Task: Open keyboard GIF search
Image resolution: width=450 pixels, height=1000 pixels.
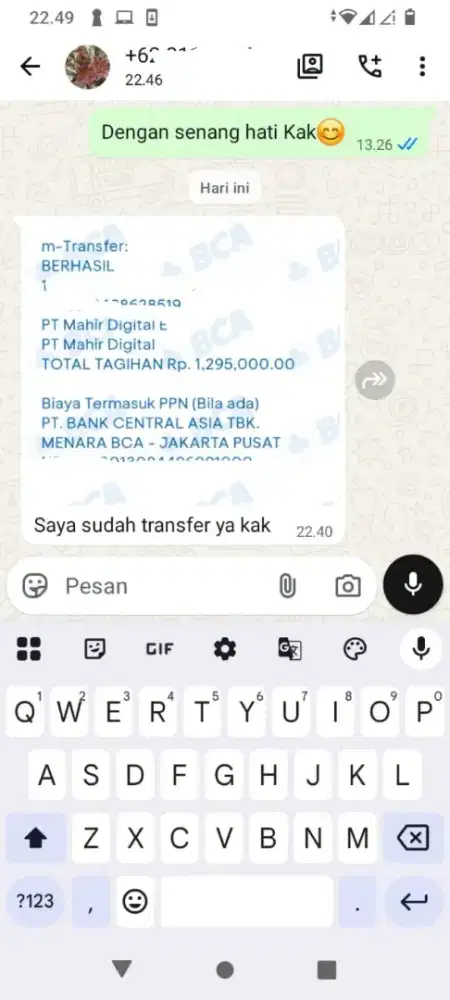Action: pos(159,649)
